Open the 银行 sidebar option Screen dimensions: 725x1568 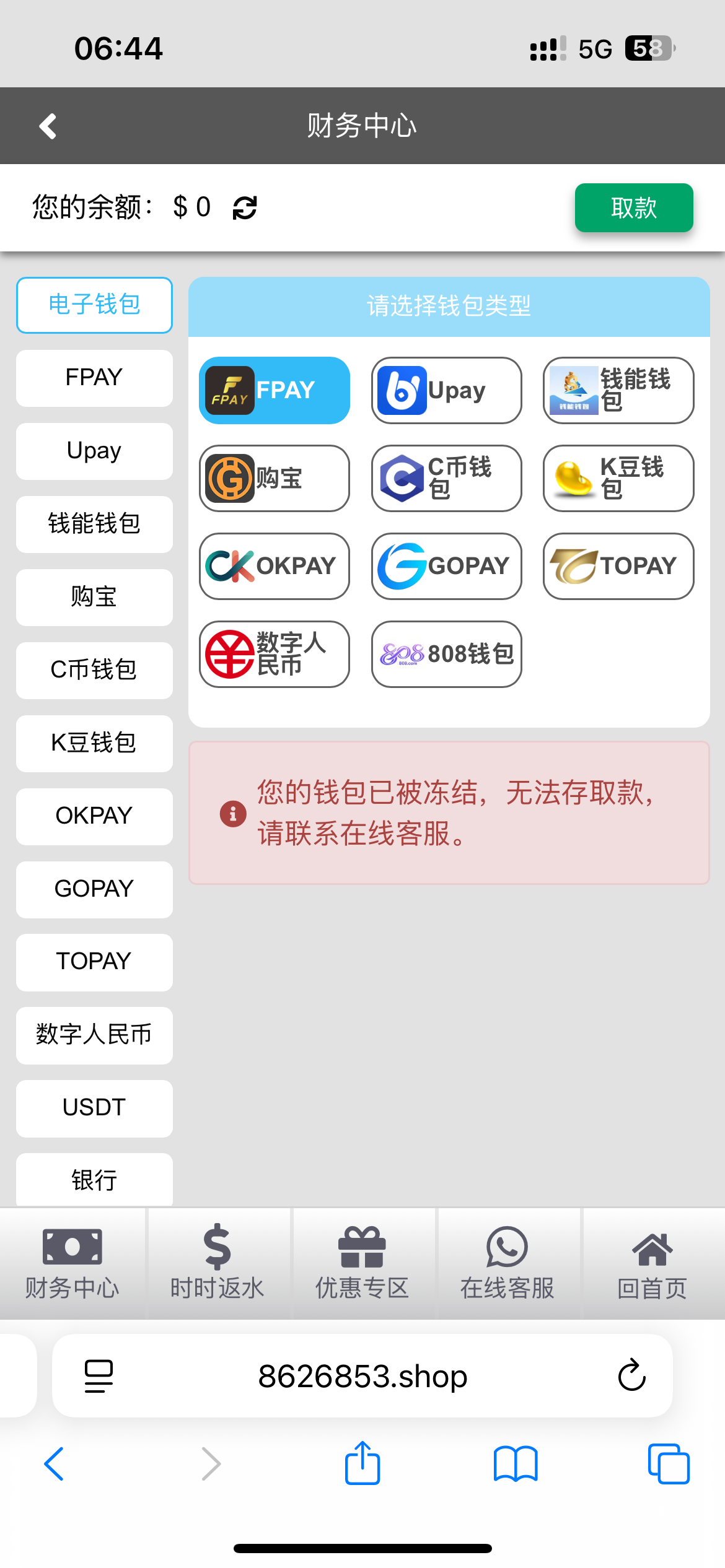point(94,1180)
